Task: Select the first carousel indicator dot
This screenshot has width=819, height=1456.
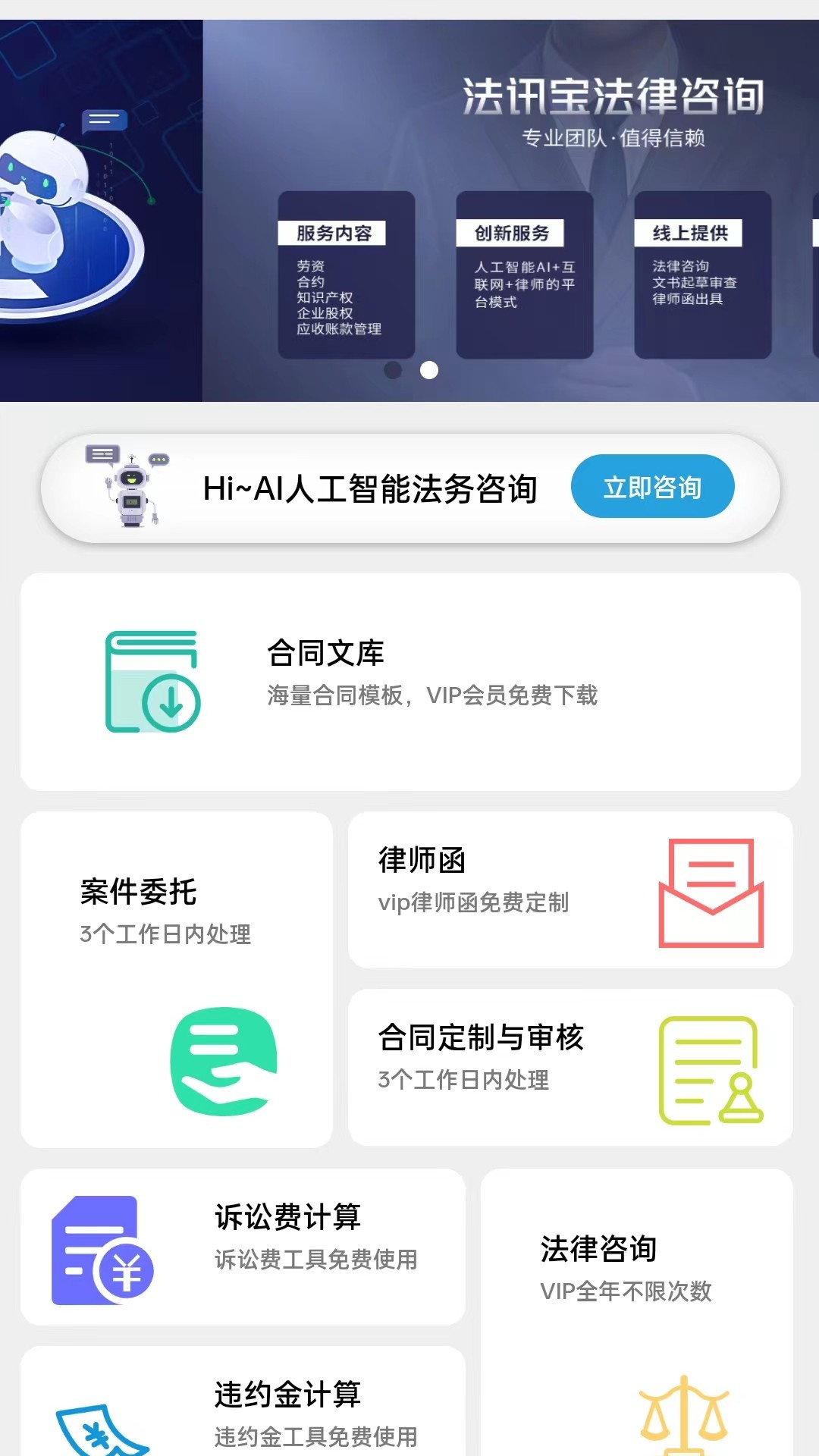Action: (x=394, y=370)
